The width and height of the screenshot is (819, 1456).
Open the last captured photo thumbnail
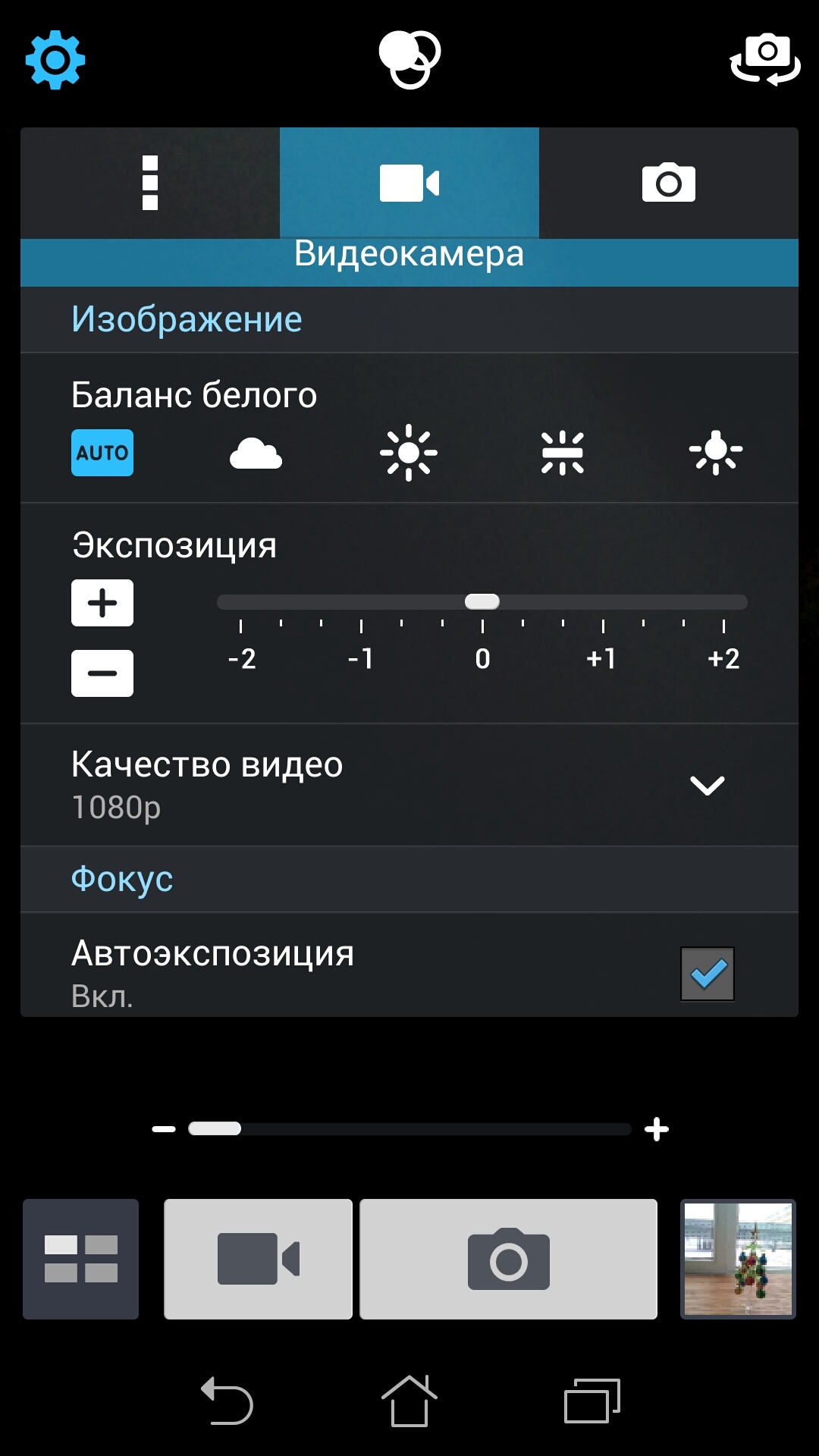click(x=738, y=1259)
